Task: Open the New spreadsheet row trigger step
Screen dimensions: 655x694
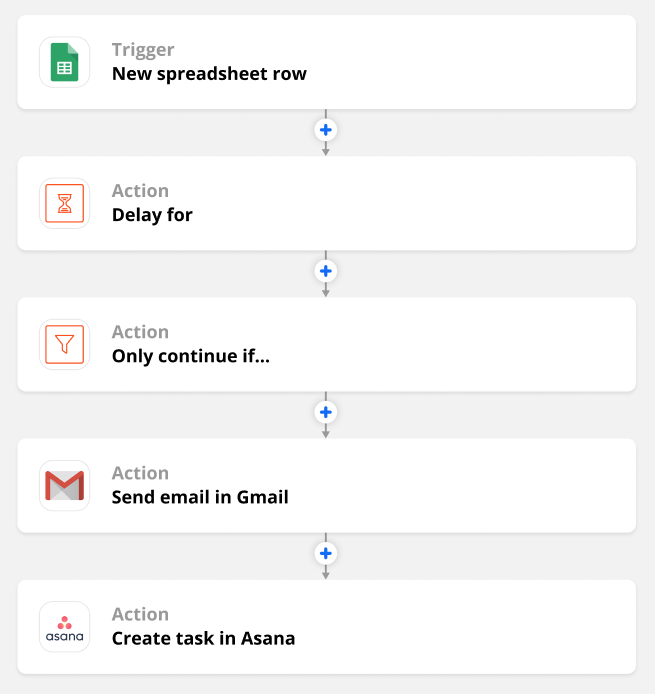Action: click(326, 62)
